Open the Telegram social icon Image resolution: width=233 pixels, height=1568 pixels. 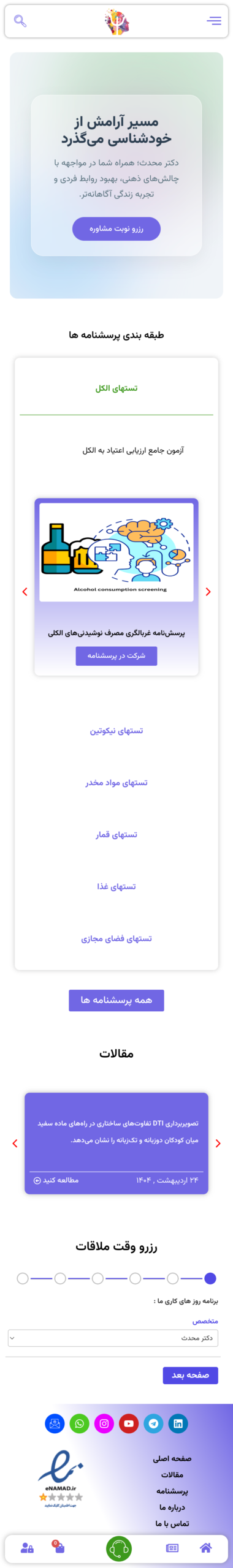point(153,1423)
